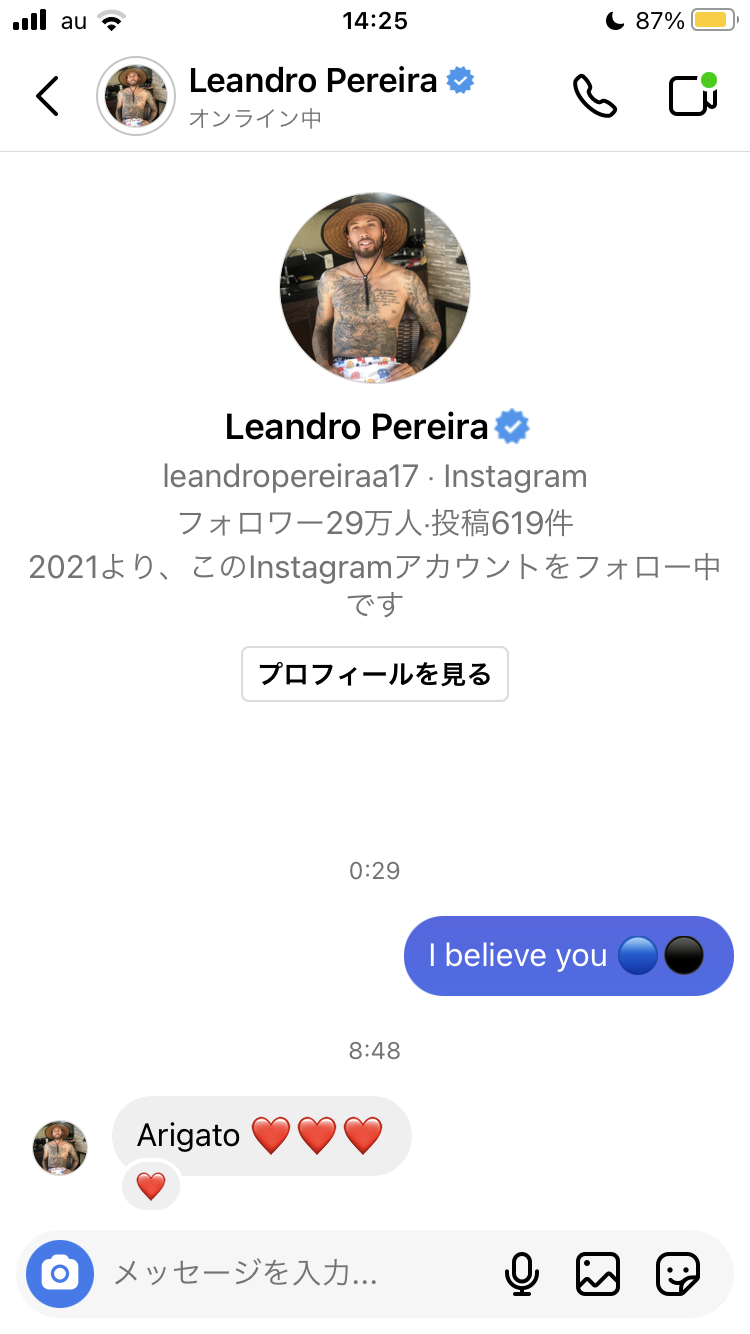Open the photo gallery picker
This screenshot has height=1334, width=750.
(598, 1273)
